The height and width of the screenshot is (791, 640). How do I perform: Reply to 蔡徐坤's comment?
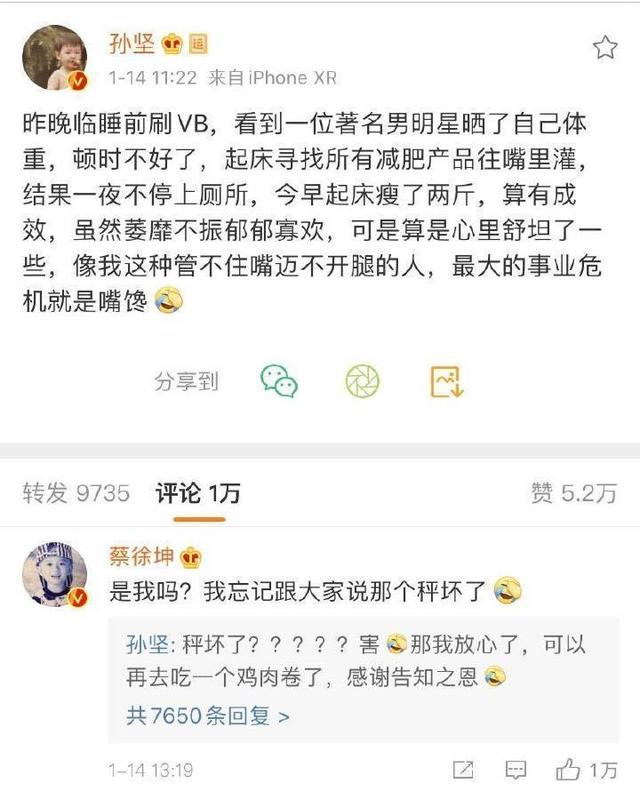tap(515, 770)
